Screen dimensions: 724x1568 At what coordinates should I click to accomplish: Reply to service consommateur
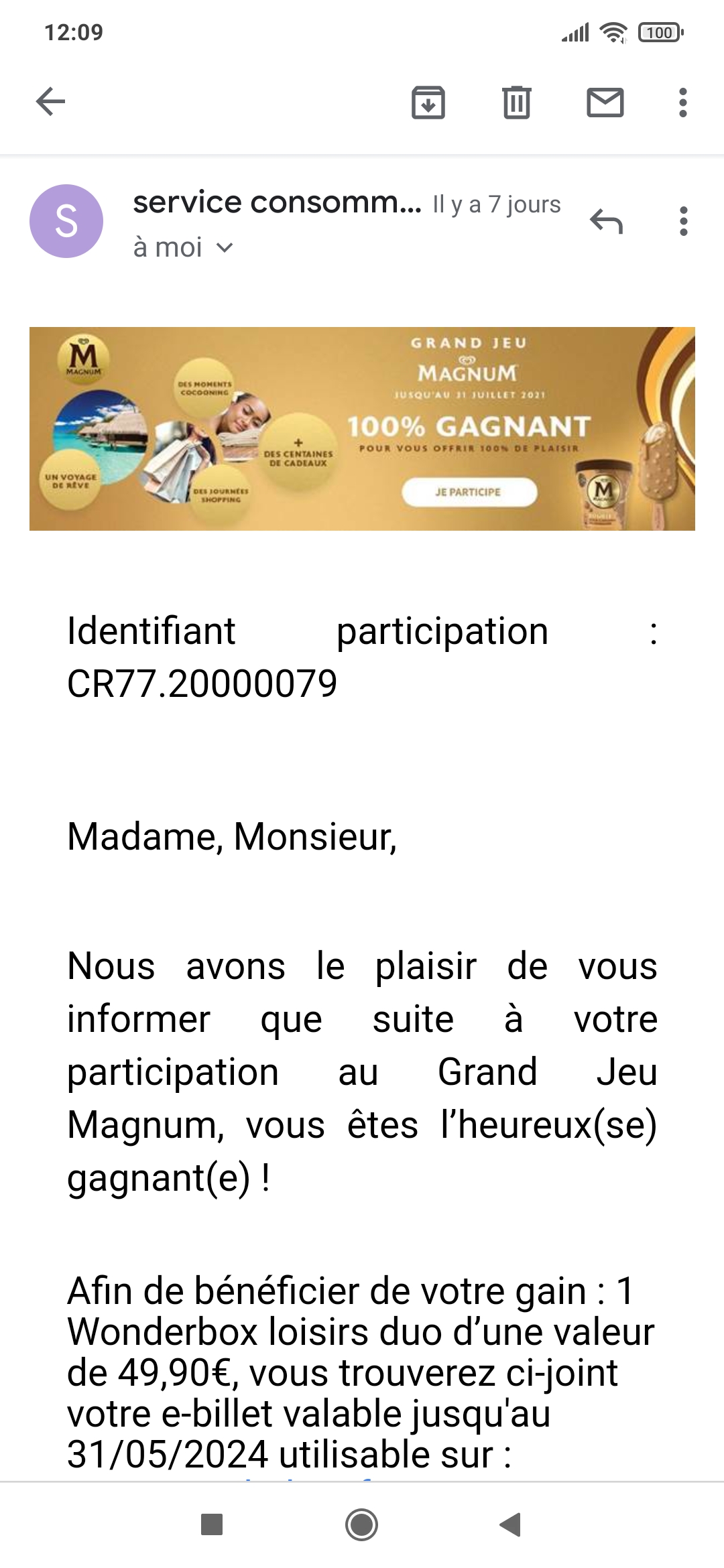click(606, 221)
